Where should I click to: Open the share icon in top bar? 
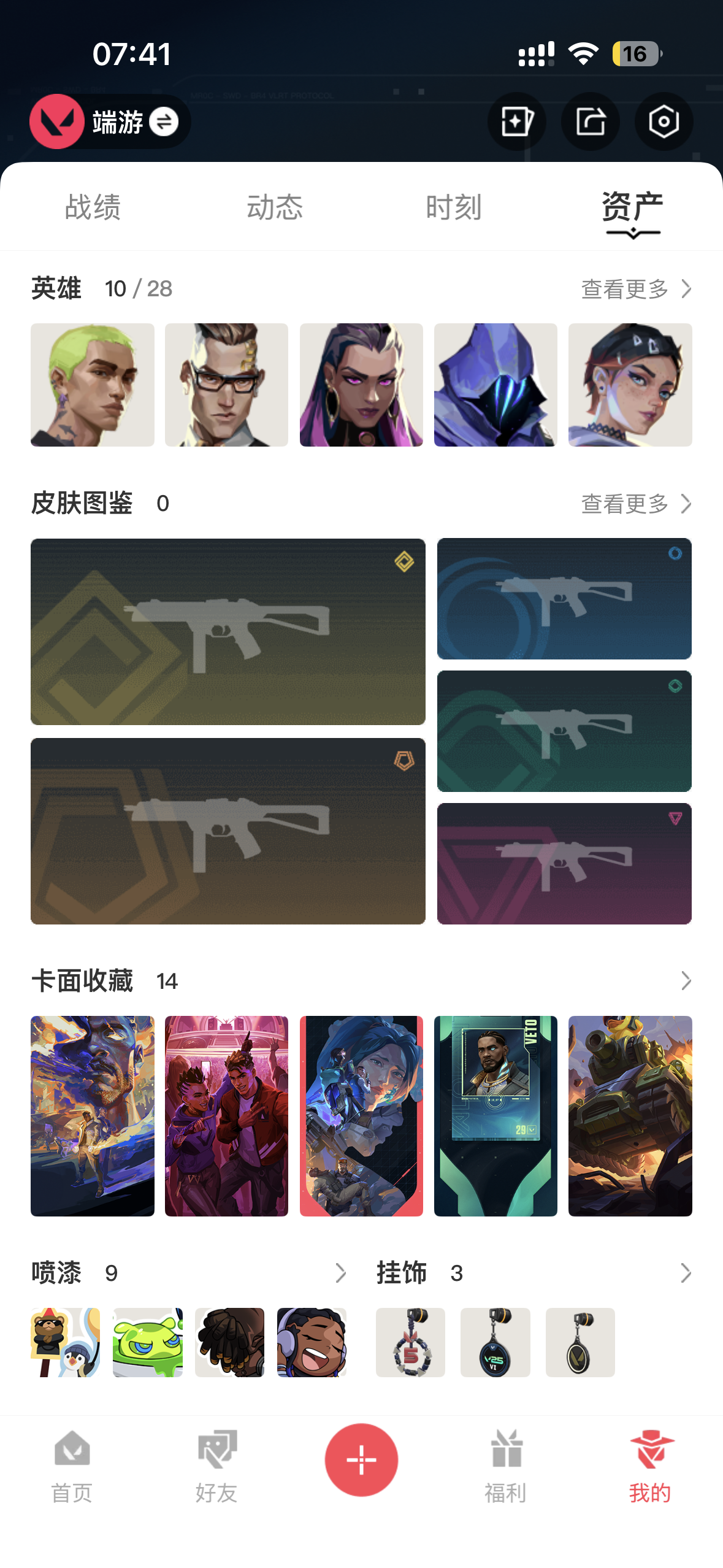coord(590,121)
